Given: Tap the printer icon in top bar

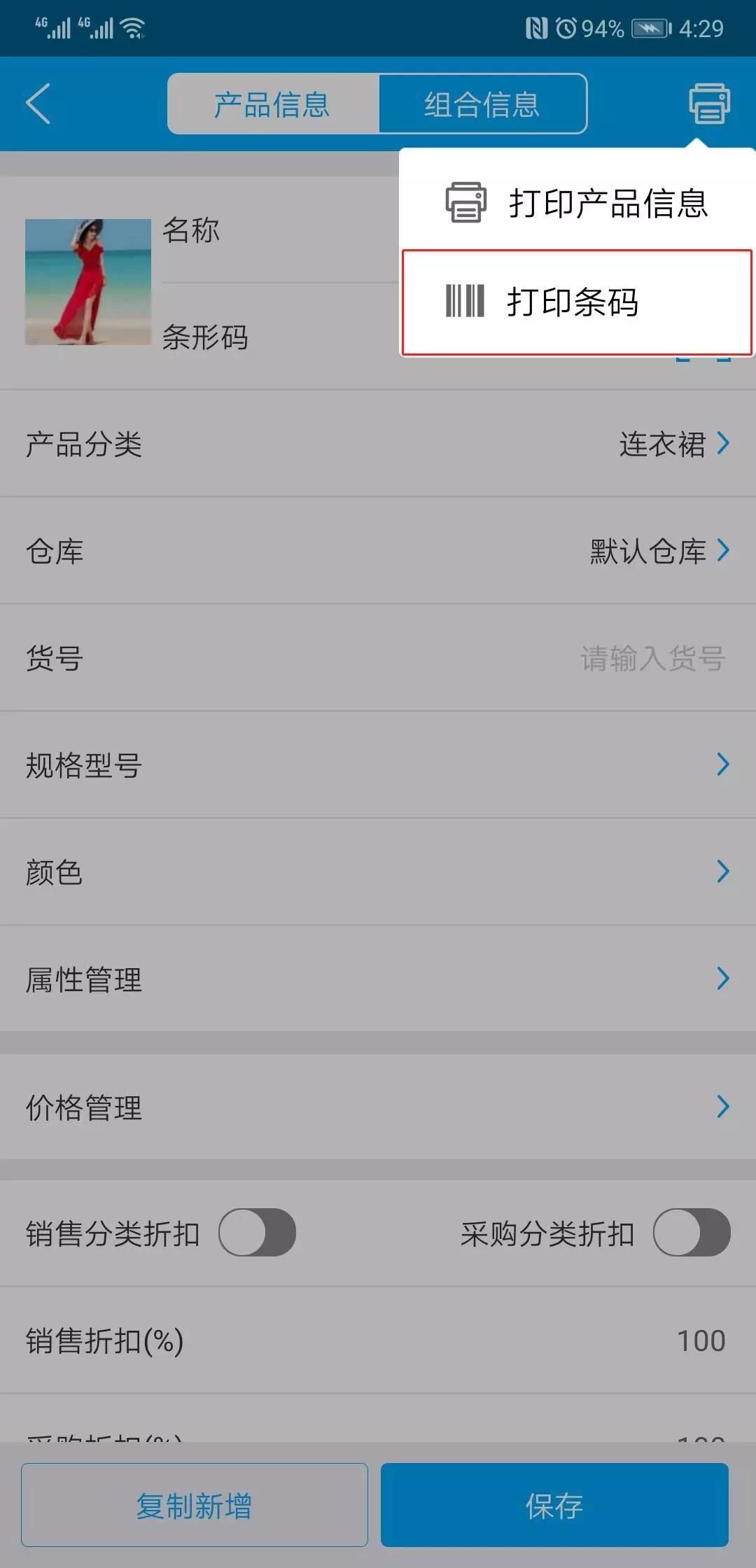Looking at the screenshot, I should tap(709, 104).
